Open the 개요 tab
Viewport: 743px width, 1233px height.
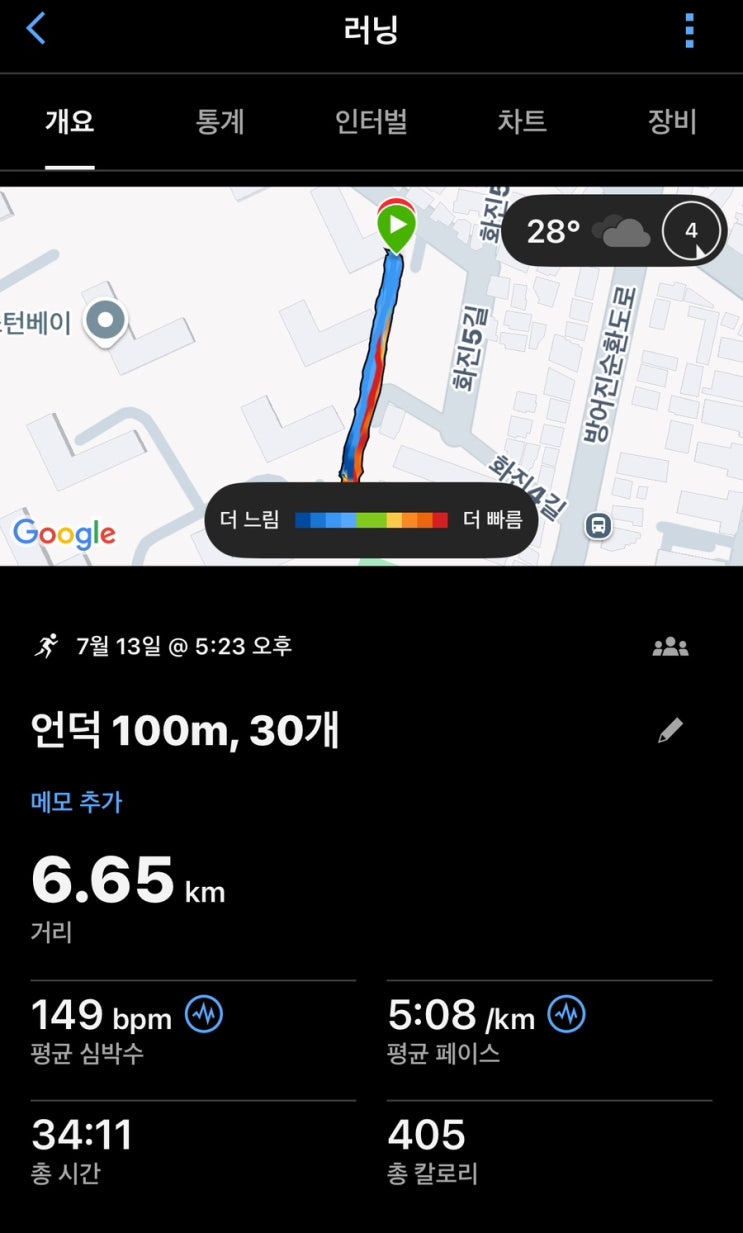70,122
